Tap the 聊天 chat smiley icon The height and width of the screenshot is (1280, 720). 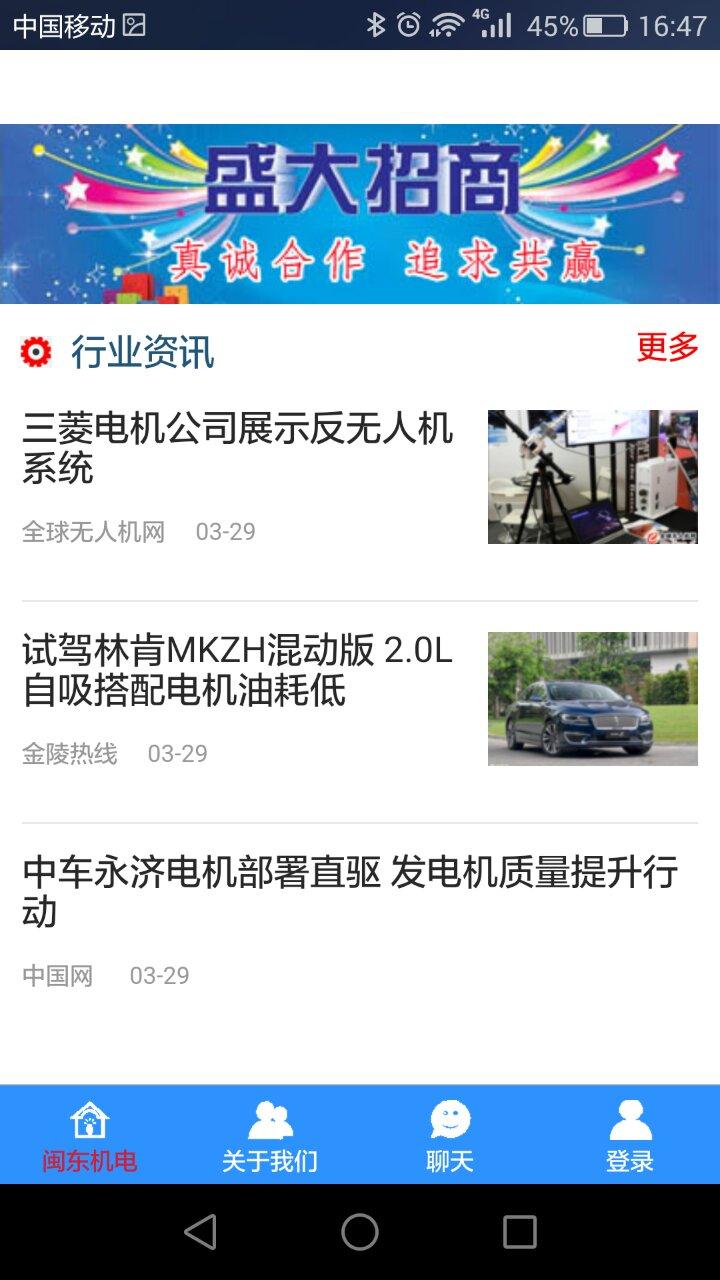450,1122
